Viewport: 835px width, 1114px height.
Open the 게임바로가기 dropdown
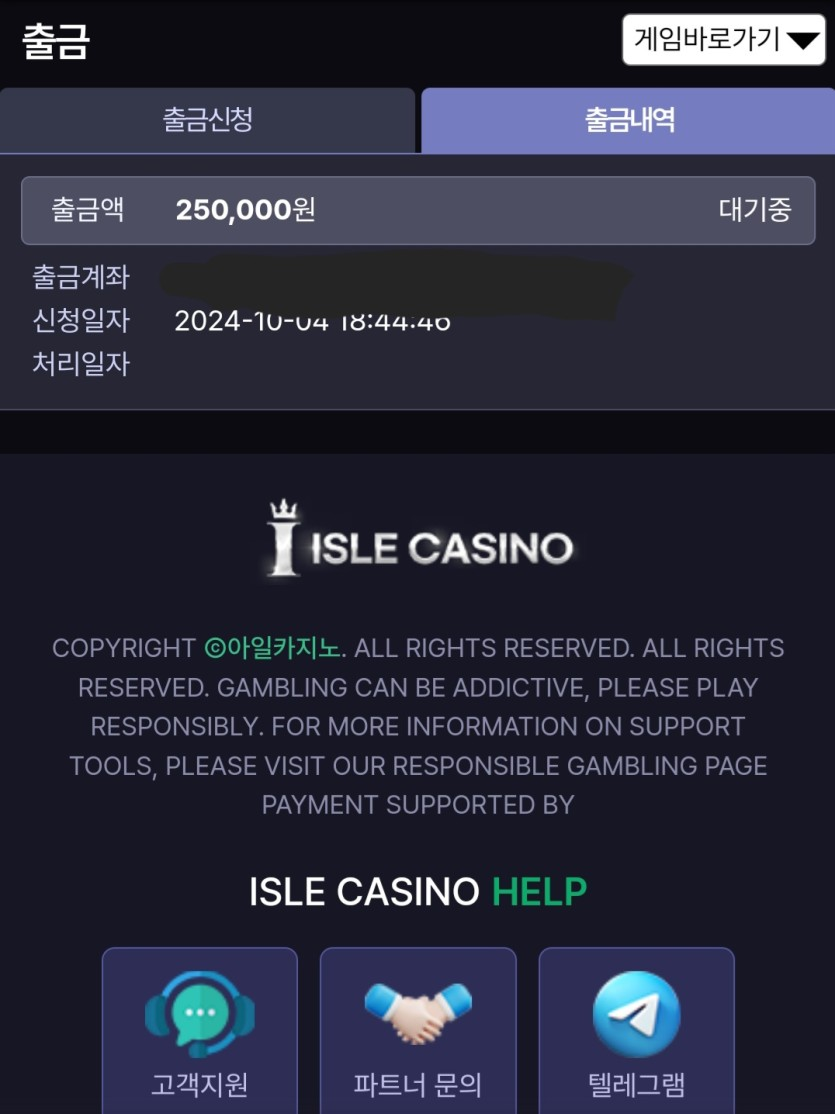(724, 40)
